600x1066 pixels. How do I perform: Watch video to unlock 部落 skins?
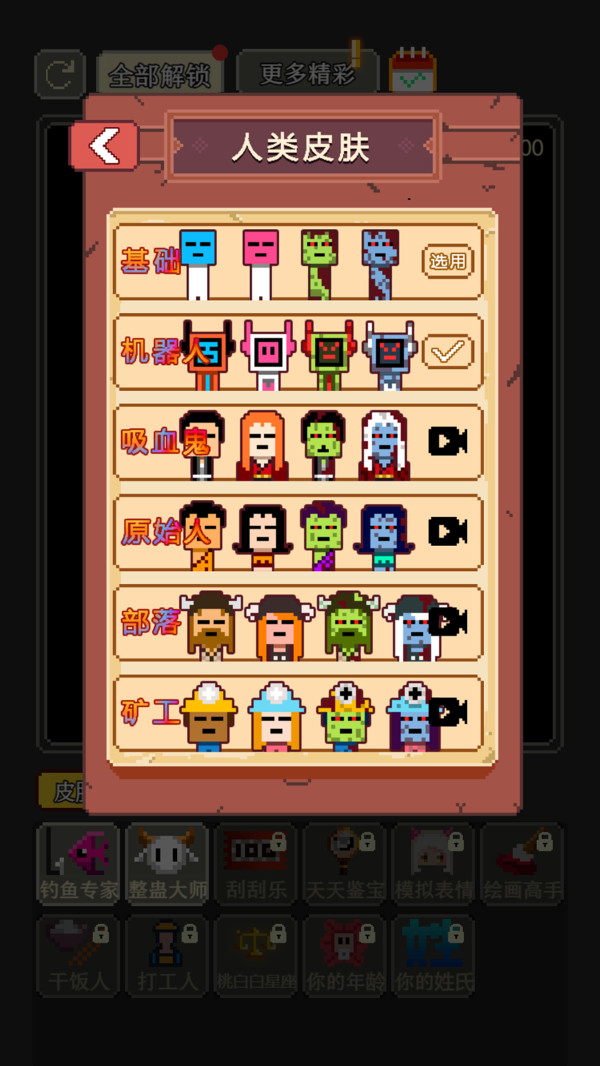pyautogui.click(x=447, y=621)
